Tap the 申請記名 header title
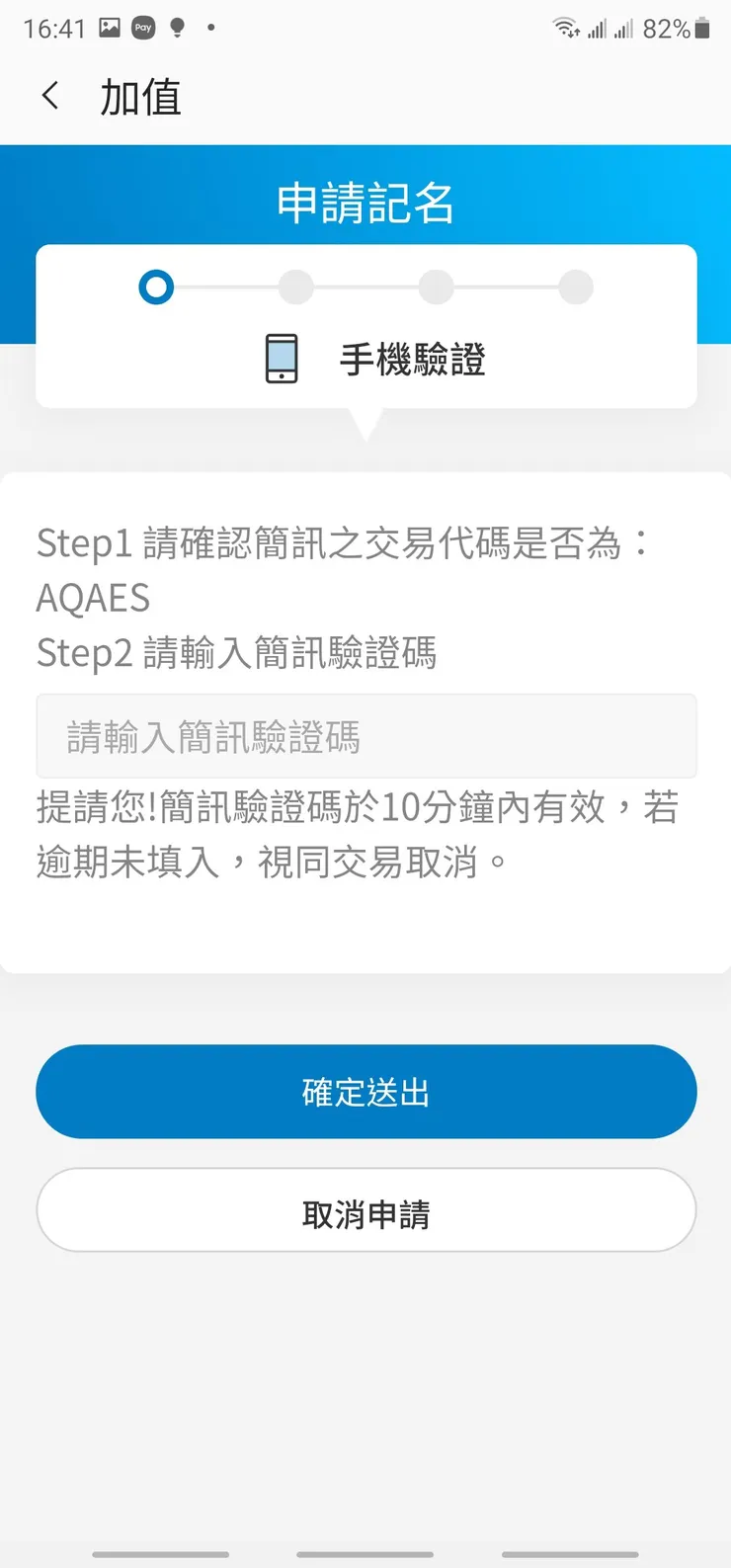Image resolution: width=731 pixels, height=1568 pixels. tap(365, 204)
